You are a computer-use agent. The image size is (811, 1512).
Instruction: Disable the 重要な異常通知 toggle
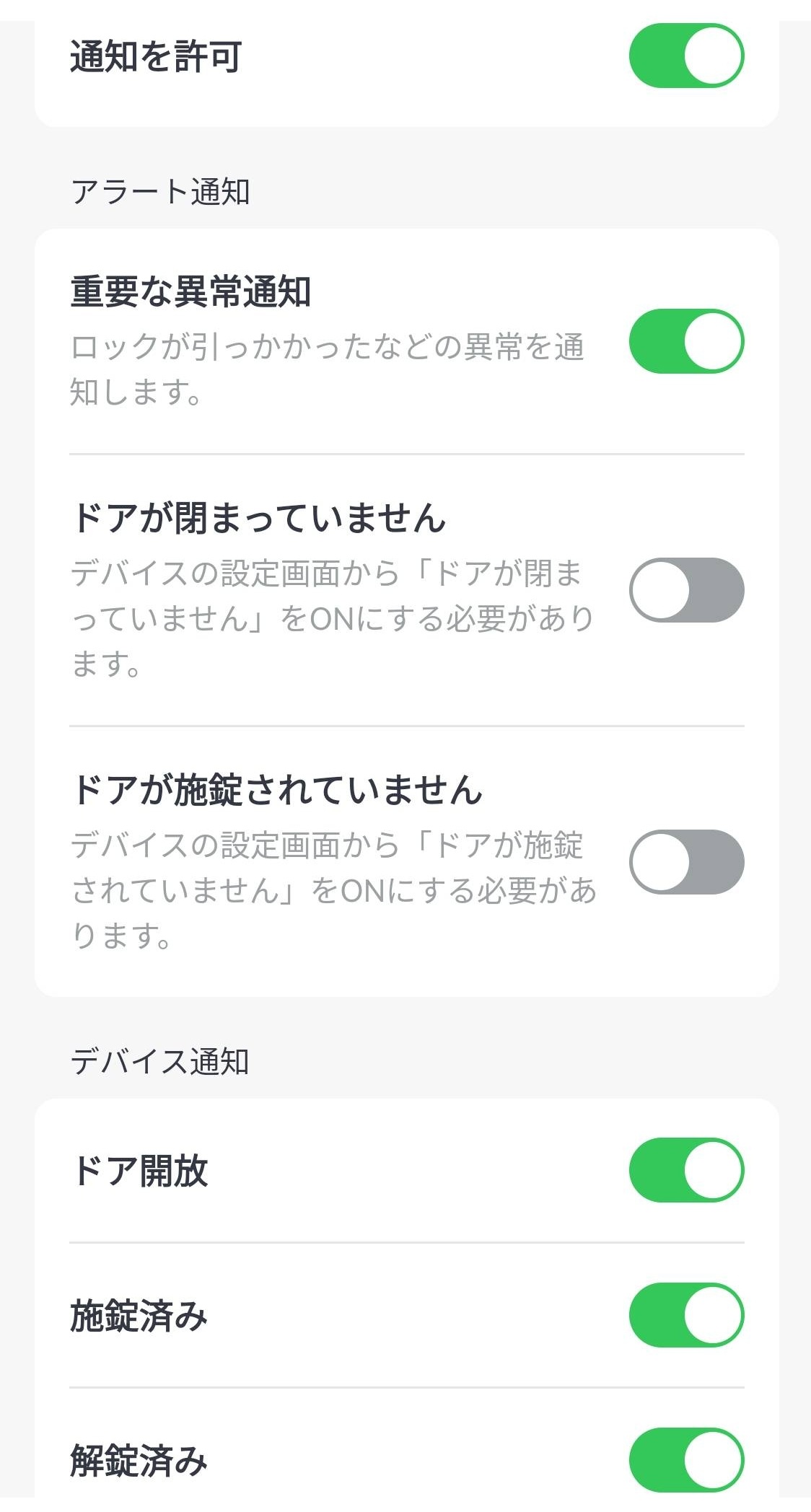click(686, 341)
